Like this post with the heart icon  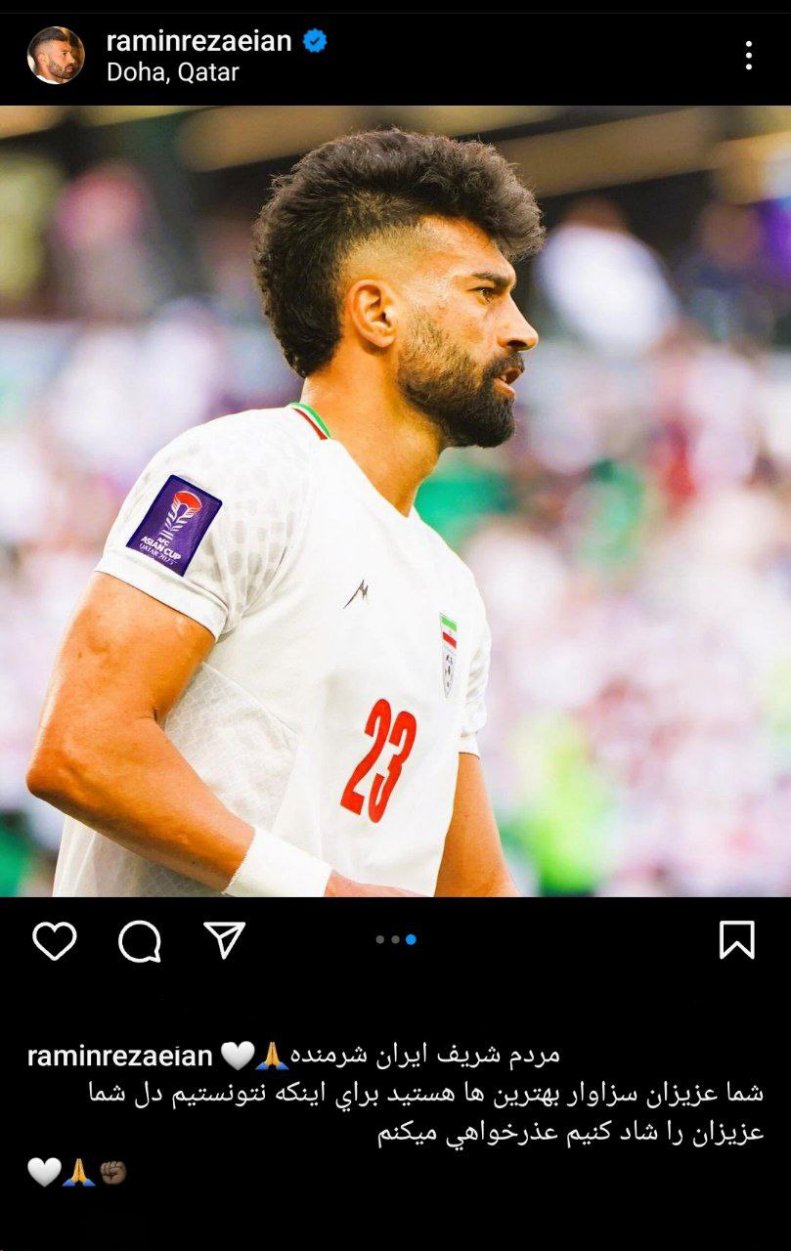point(54,940)
